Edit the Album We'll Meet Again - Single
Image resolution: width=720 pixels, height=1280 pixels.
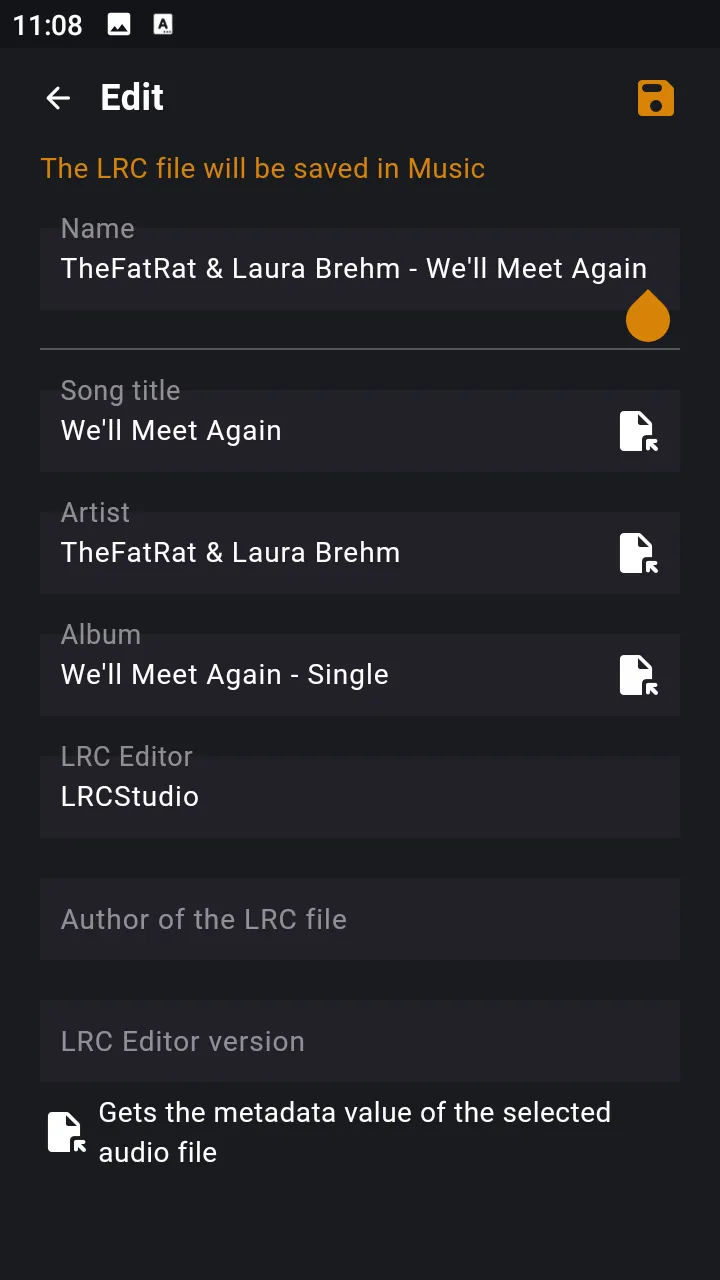tap(225, 674)
